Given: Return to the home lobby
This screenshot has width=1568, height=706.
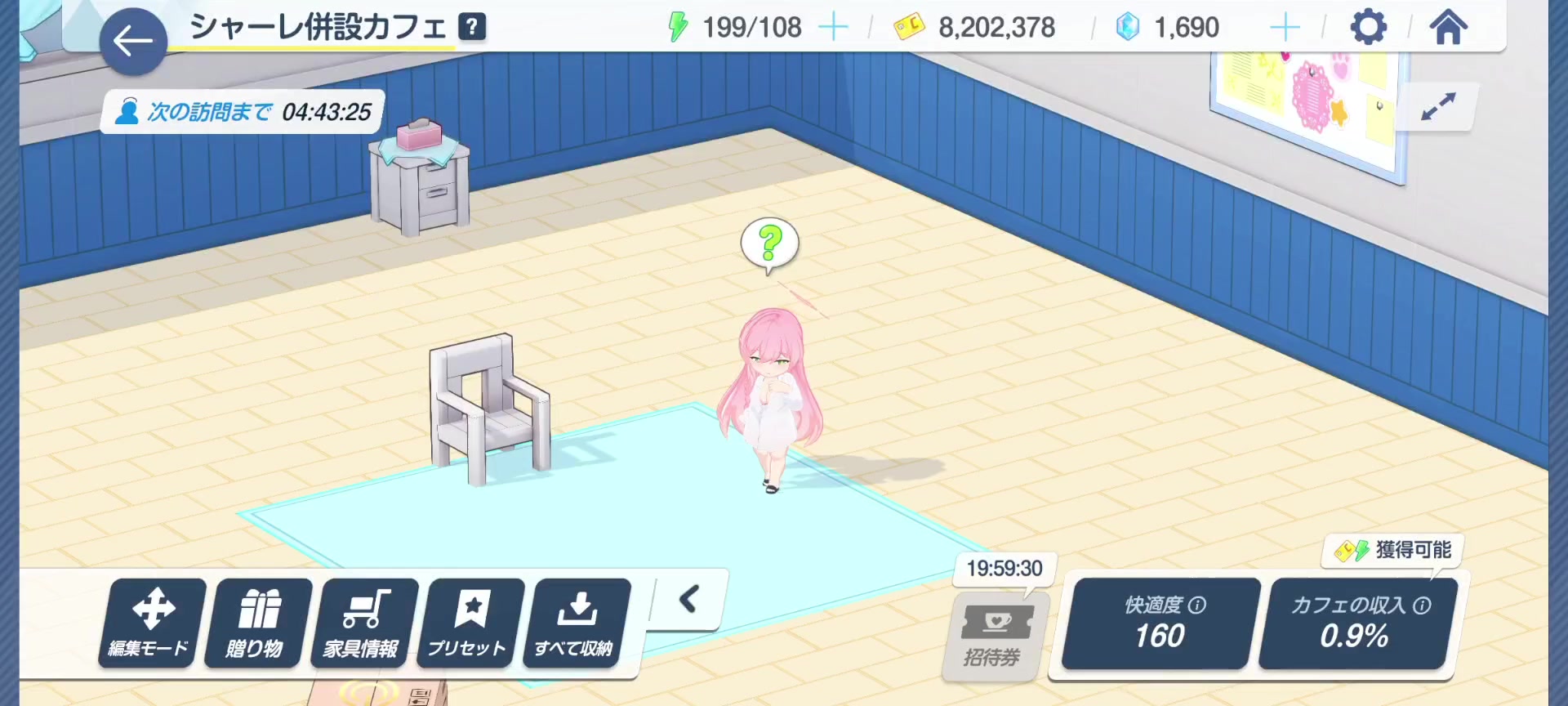Looking at the screenshot, I should (x=1448, y=28).
